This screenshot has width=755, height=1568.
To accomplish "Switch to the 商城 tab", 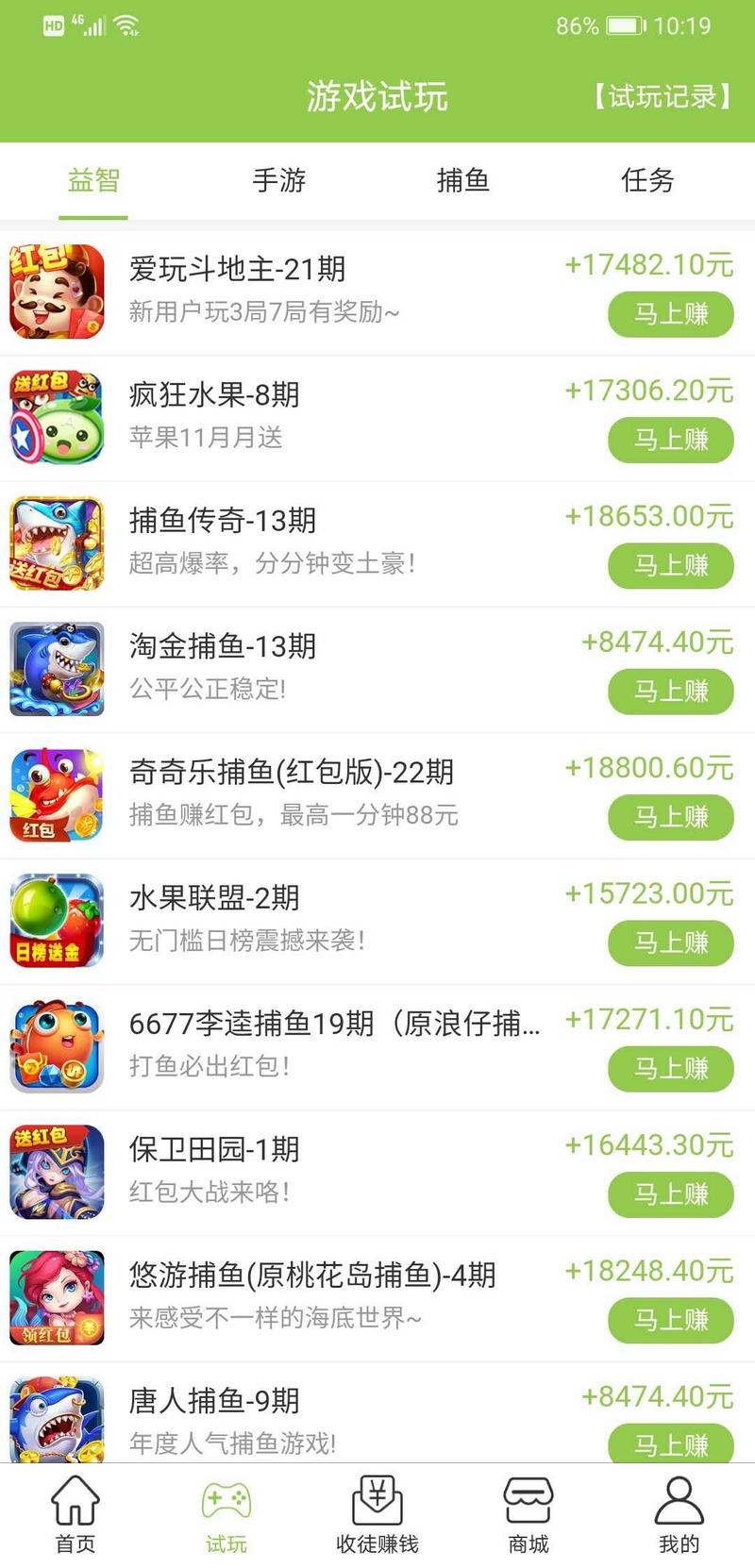I will (x=528, y=1515).
